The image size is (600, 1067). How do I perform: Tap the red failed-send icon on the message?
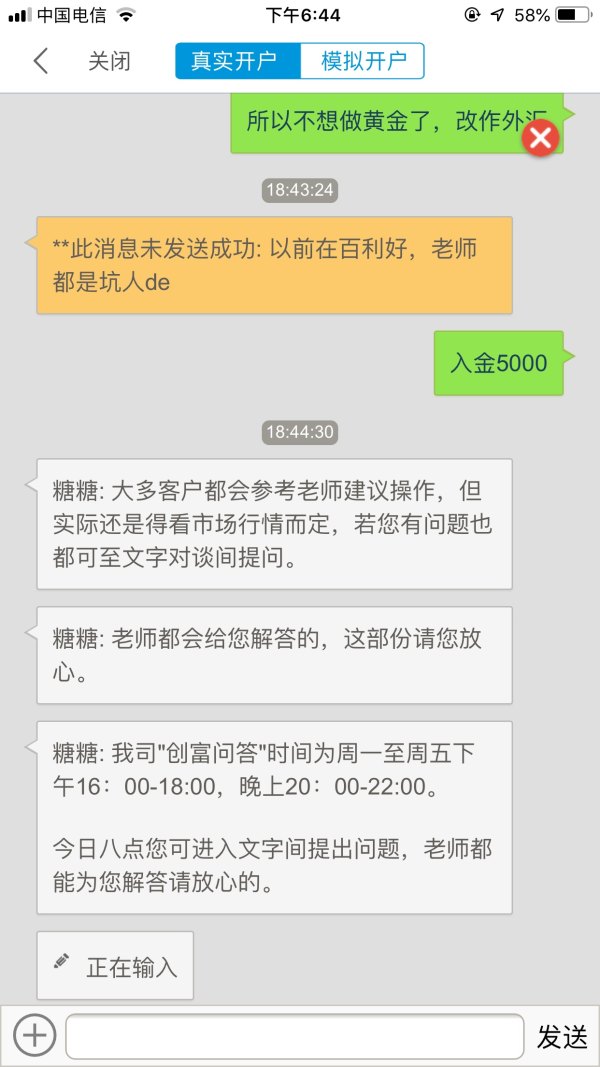tap(541, 138)
